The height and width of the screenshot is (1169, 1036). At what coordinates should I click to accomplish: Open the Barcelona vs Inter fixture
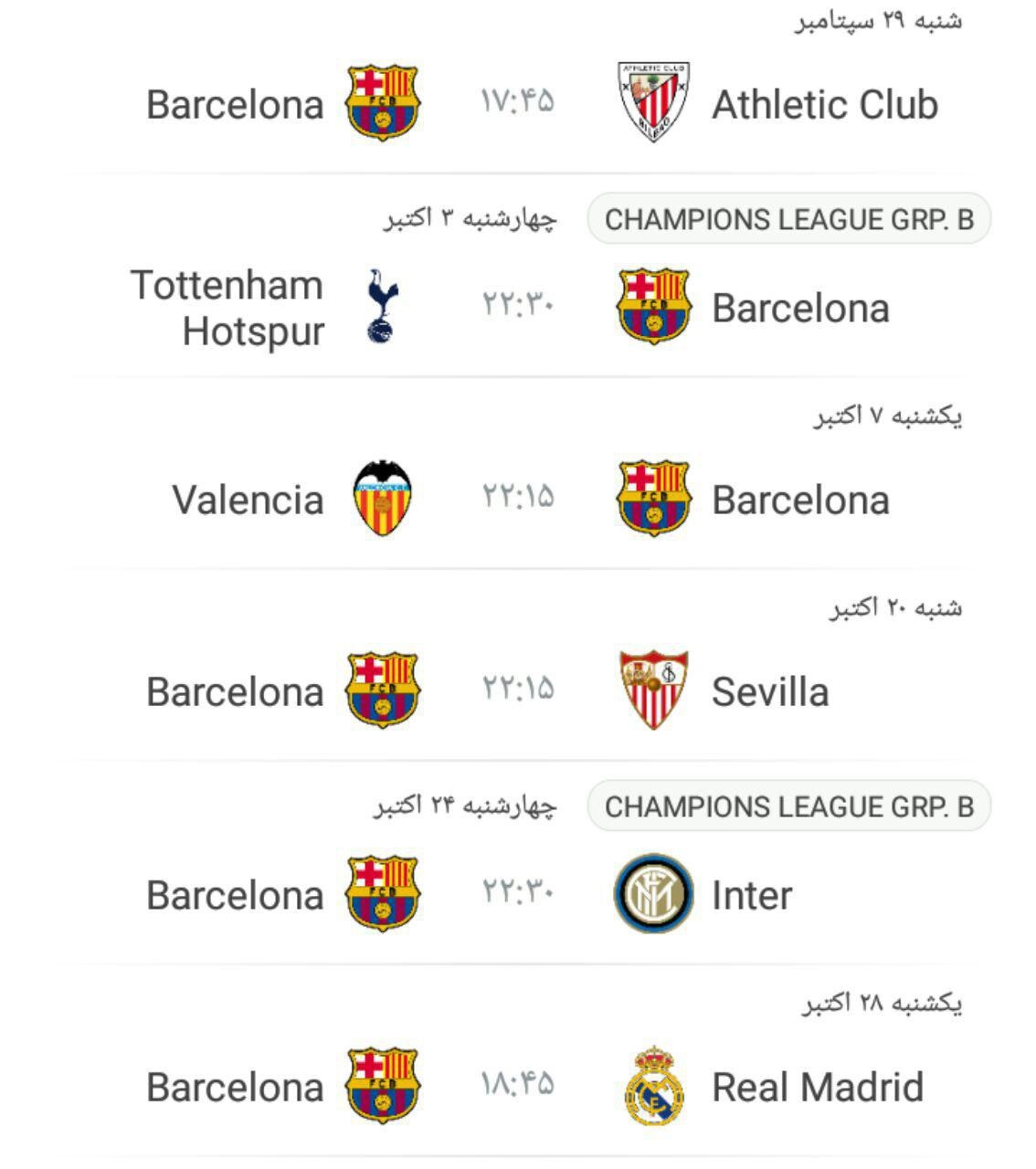[x=517, y=893]
